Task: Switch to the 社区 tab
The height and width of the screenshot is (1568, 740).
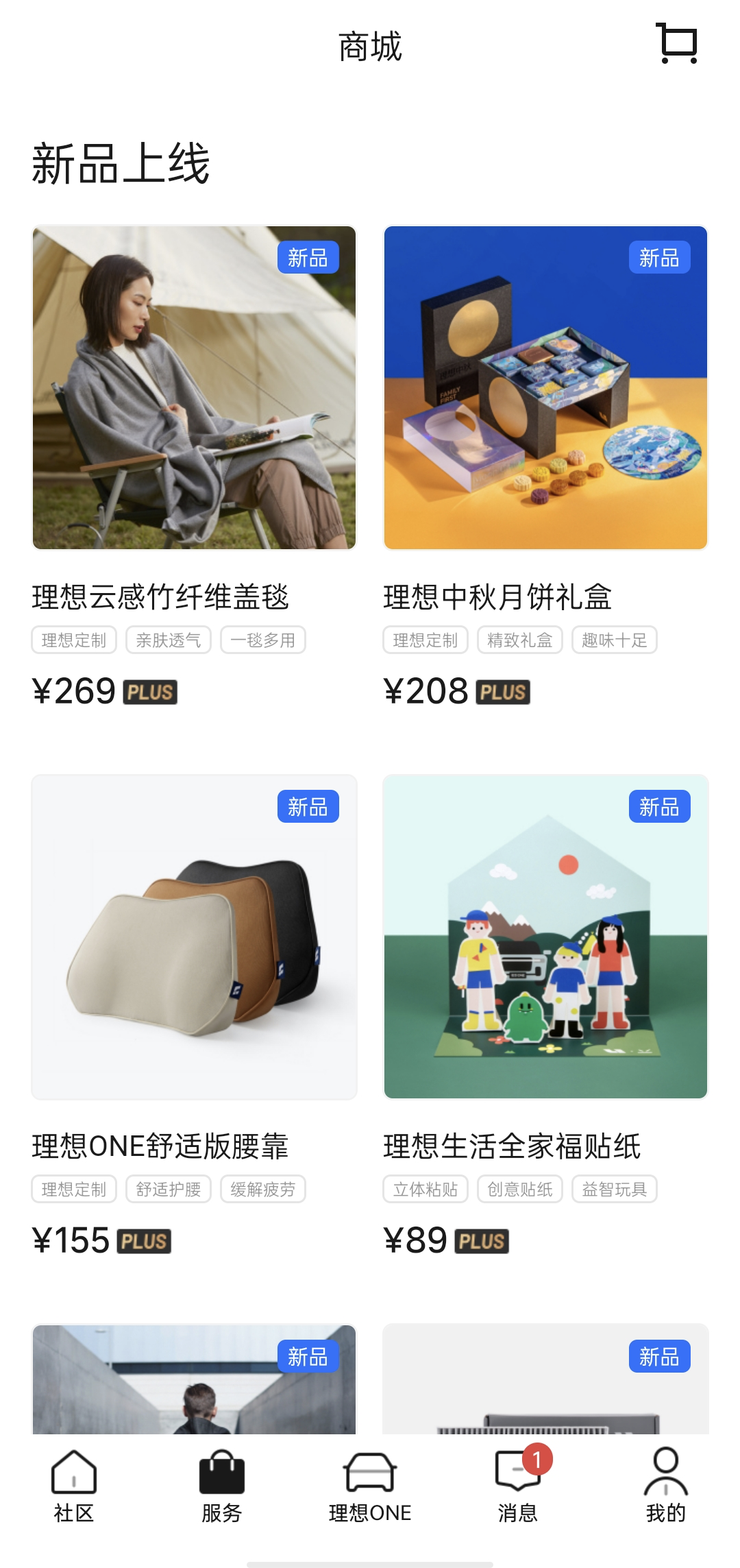Action: point(74,1485)
